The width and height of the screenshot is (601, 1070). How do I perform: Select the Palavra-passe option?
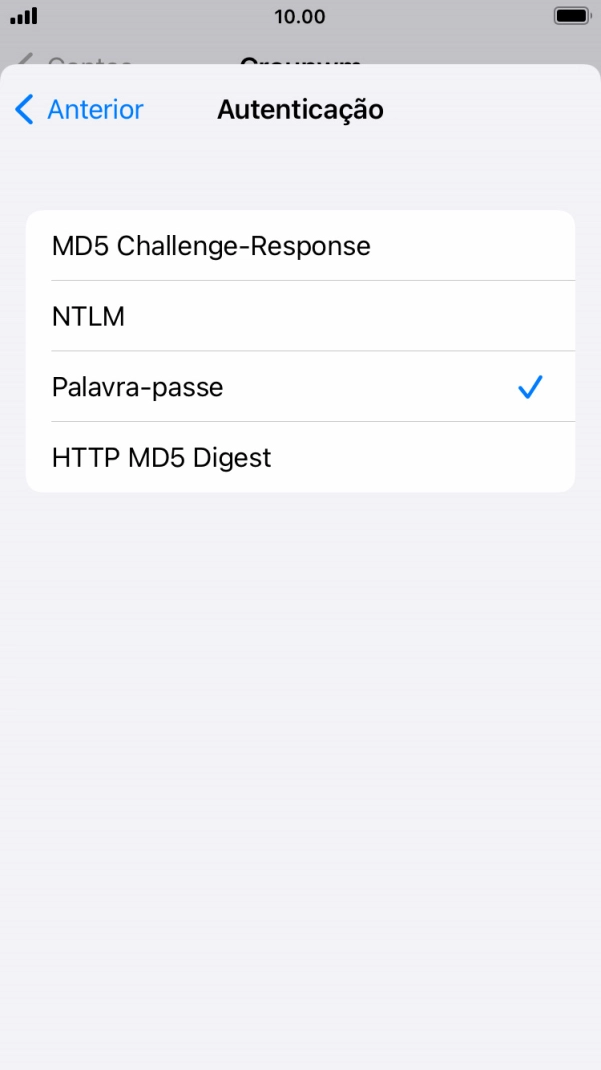[x=138, y=387]
